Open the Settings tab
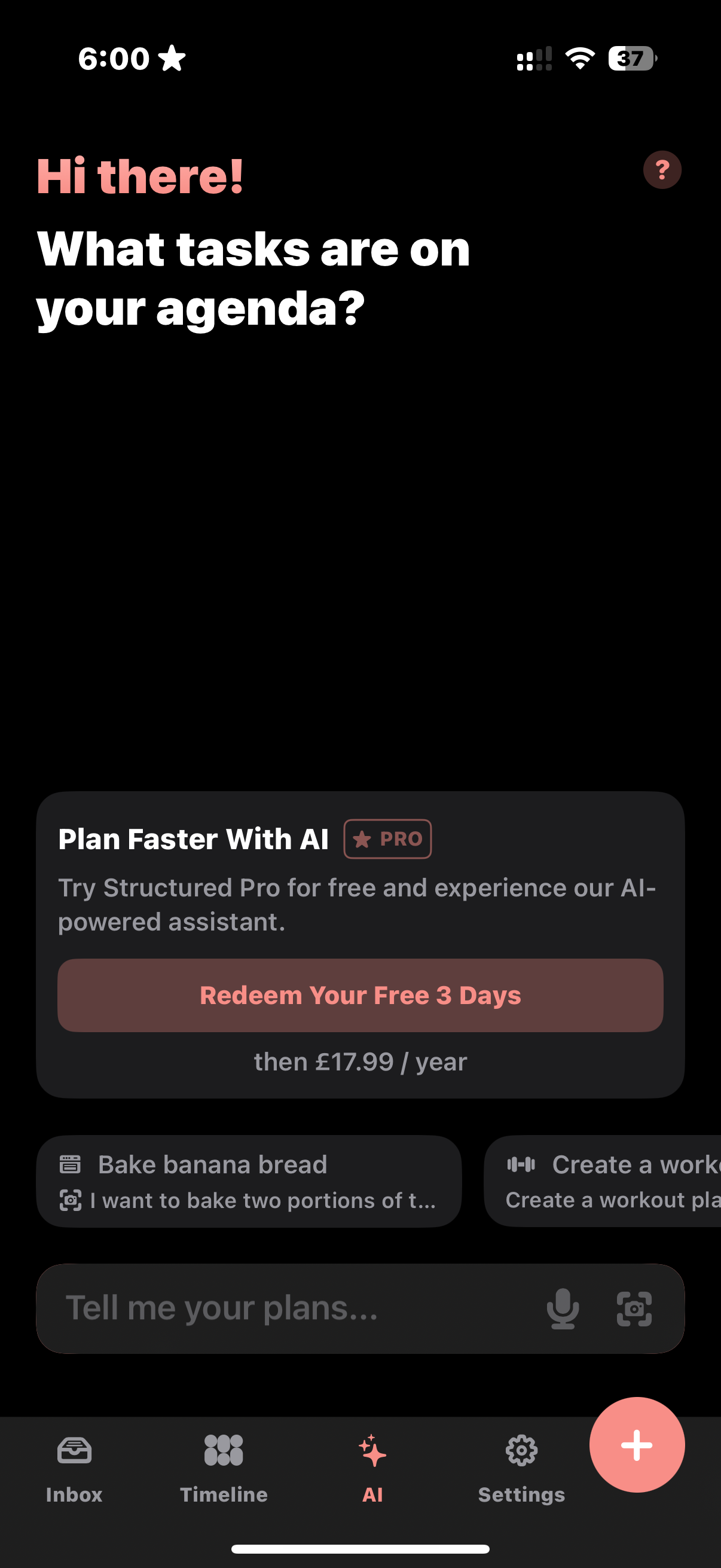The width and height of the screenshot is (721, 1568). [521, 1467]
